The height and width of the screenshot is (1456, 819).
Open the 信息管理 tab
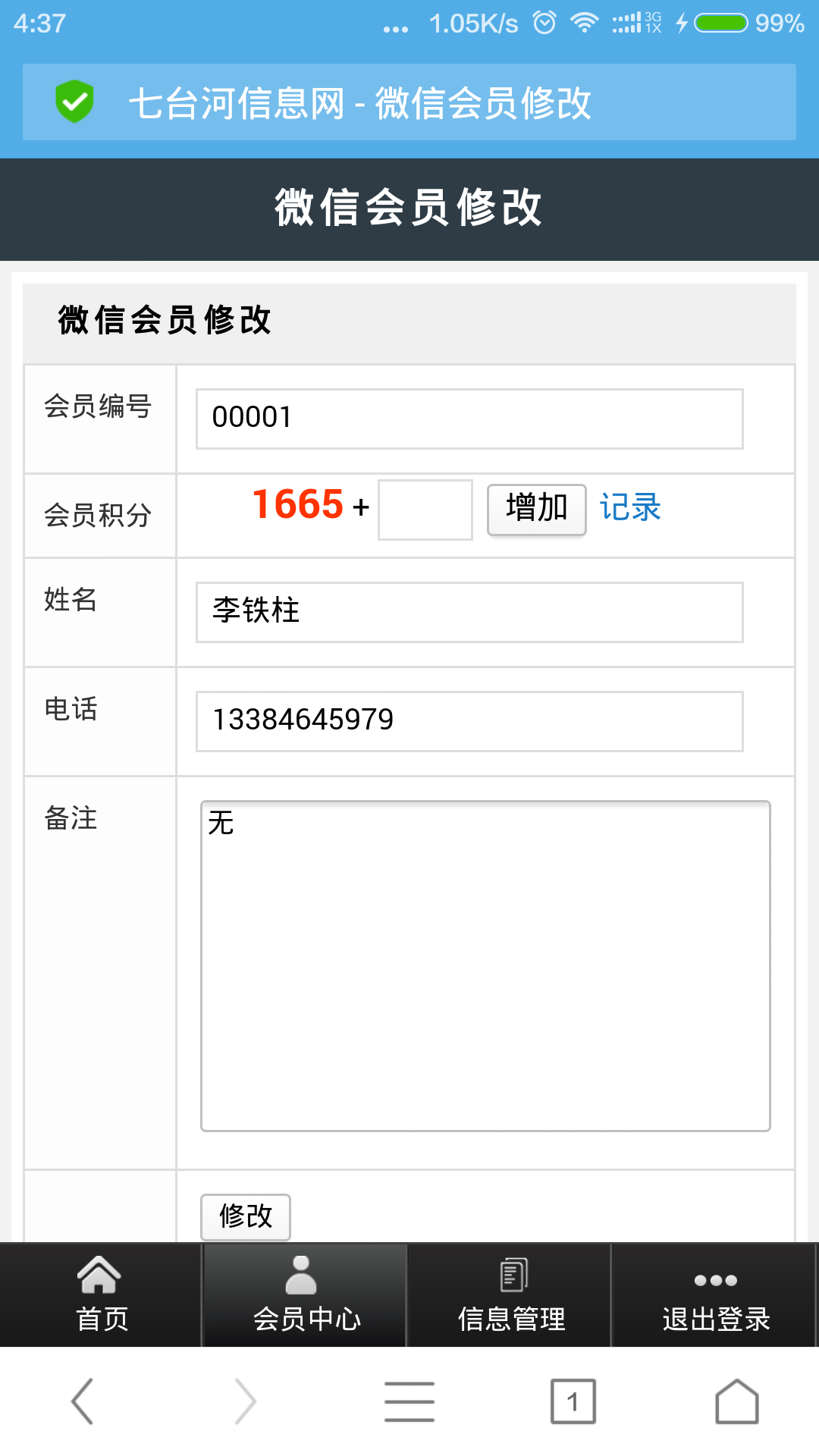tap(511, 1295)
